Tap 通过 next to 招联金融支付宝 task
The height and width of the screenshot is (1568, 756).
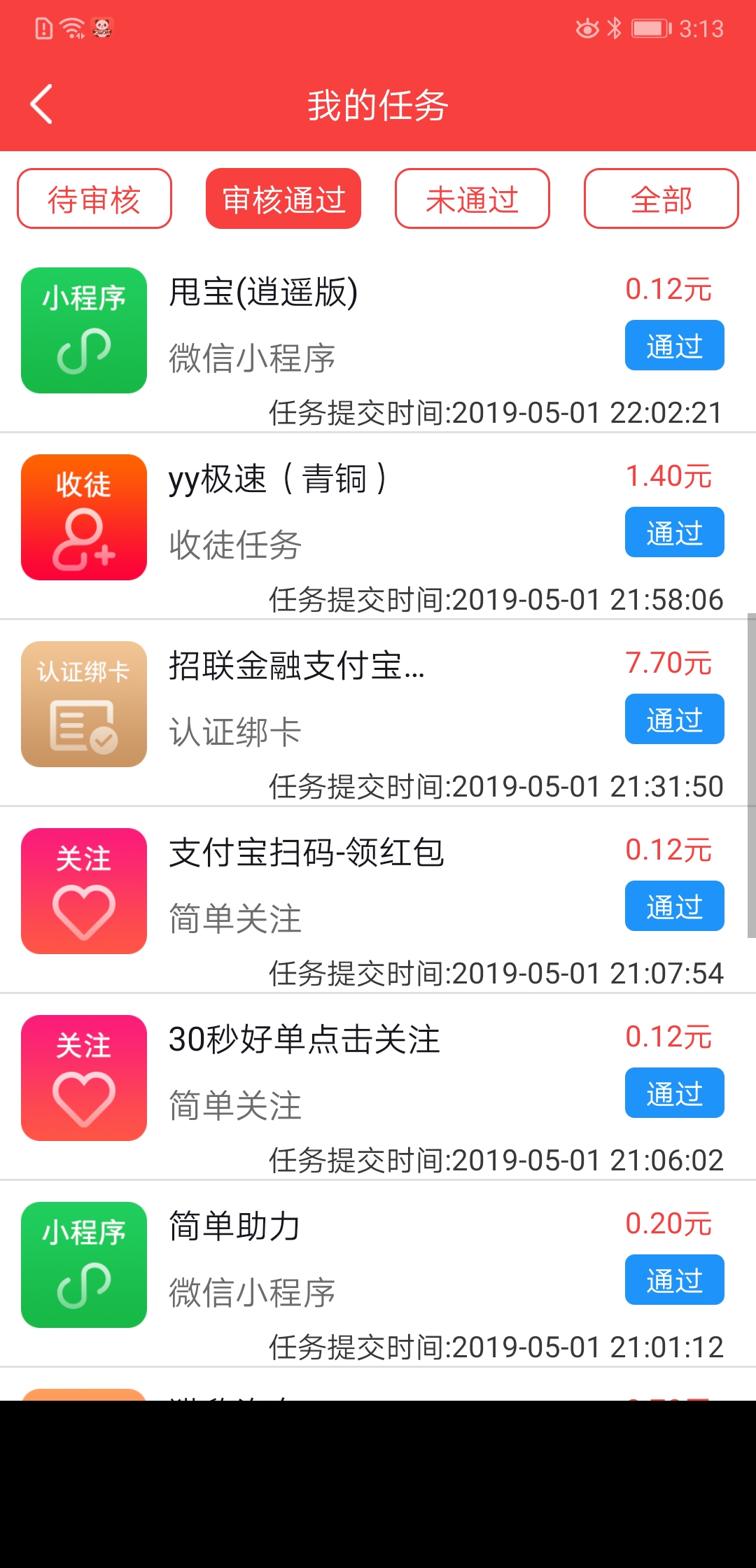tap(673, 719)
